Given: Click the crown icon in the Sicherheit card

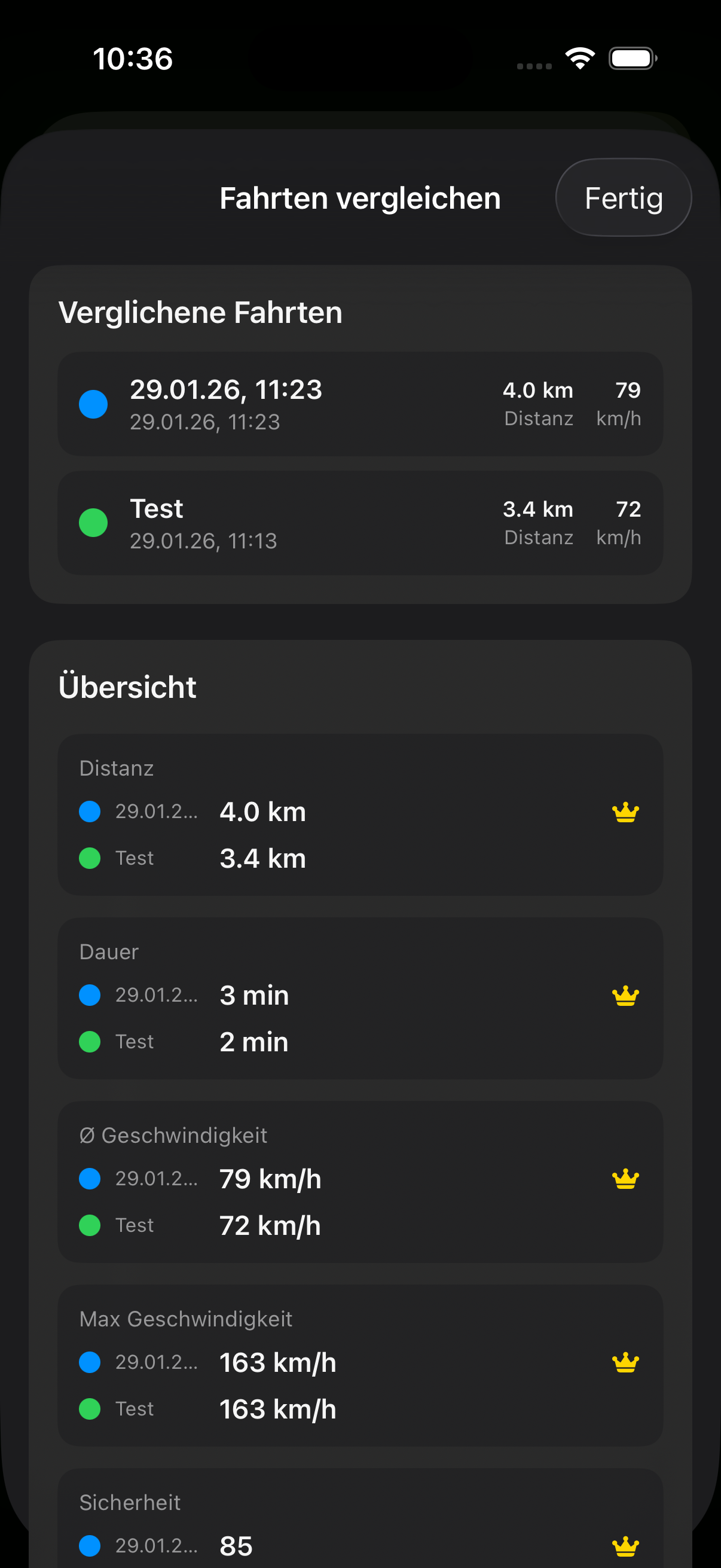Looking at the screenshot, I should tap(626, 1545).
